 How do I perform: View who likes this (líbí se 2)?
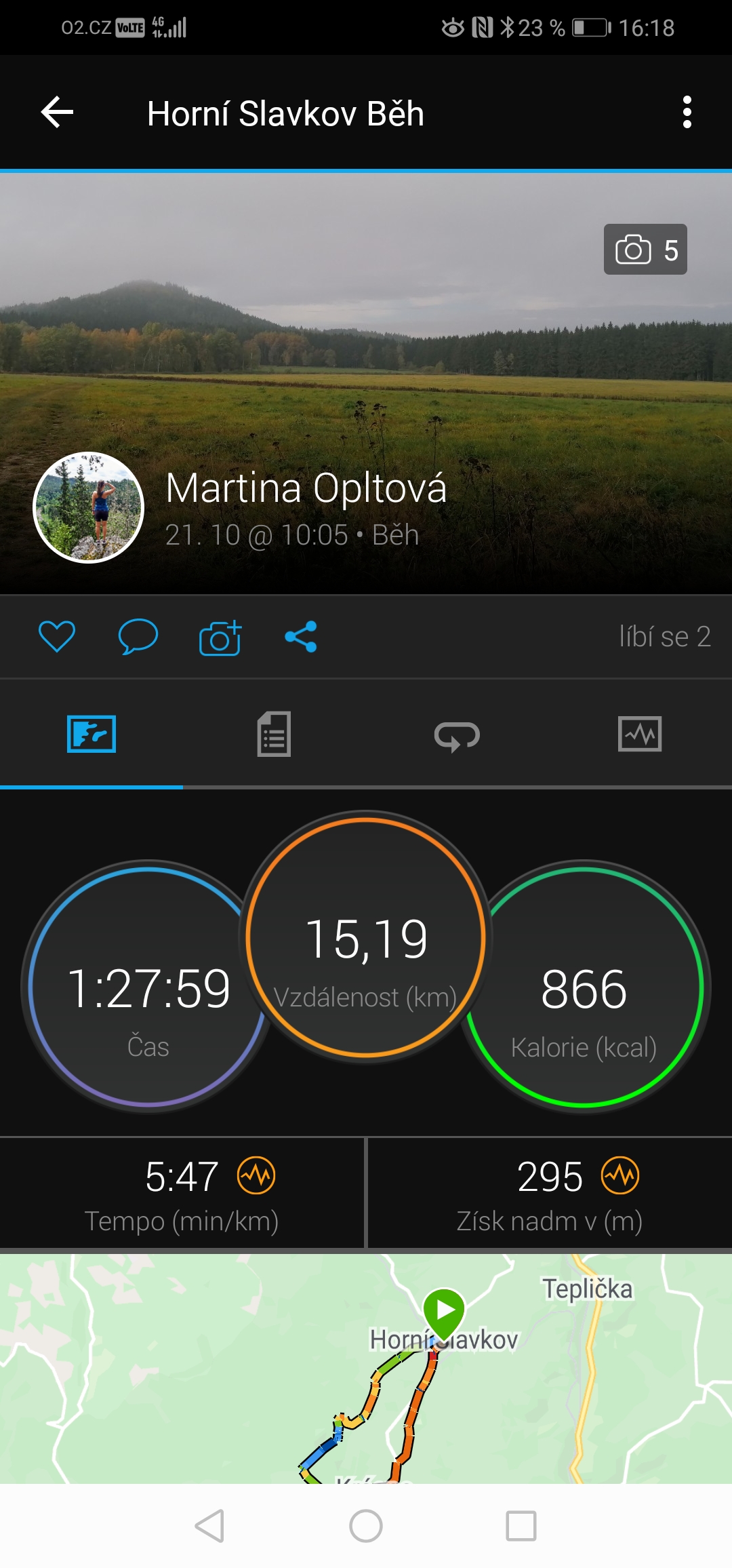coord(665,637)
